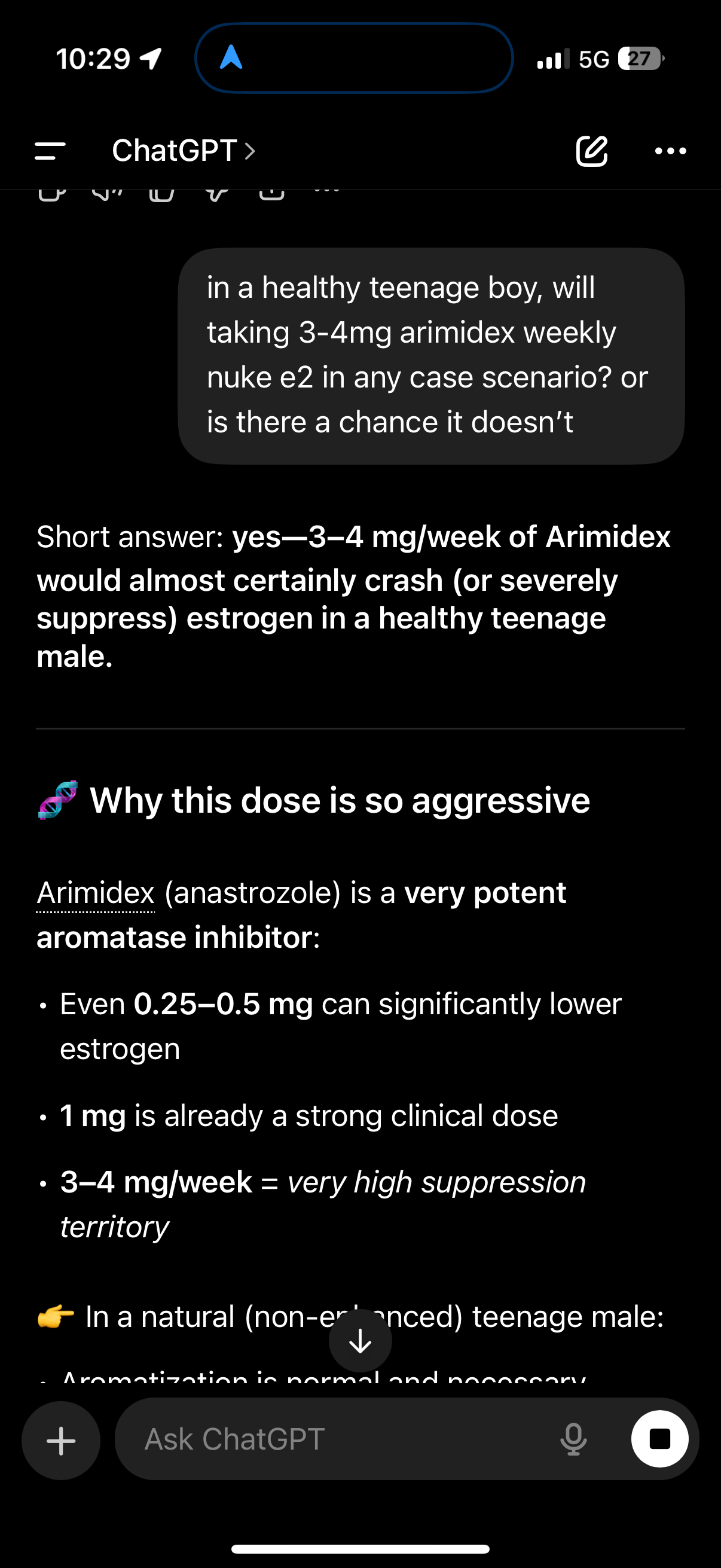Open the sidebar menu
The height and width of the screenshot is (1568, 721).
(50, 151)
